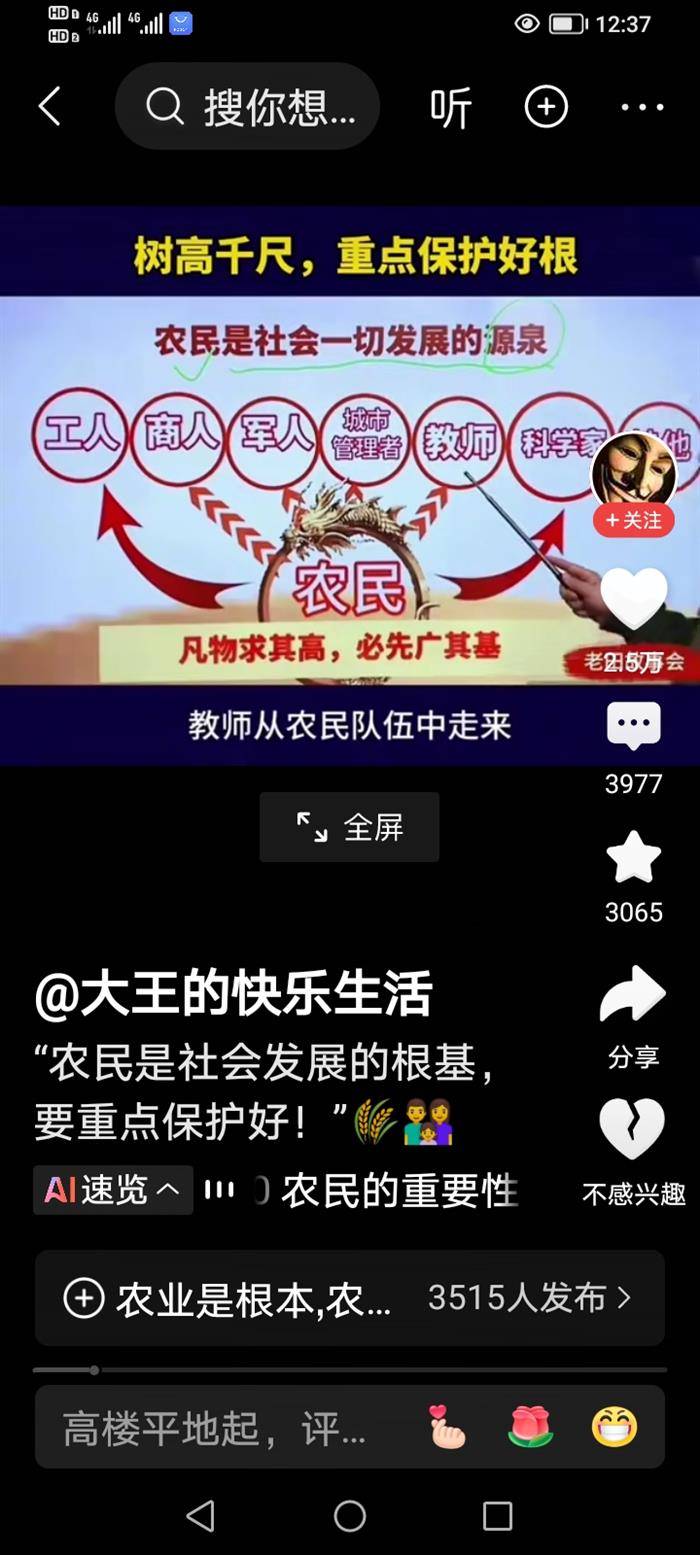Like this video with the heart icon
The image size is (700, 1555).
633,598
